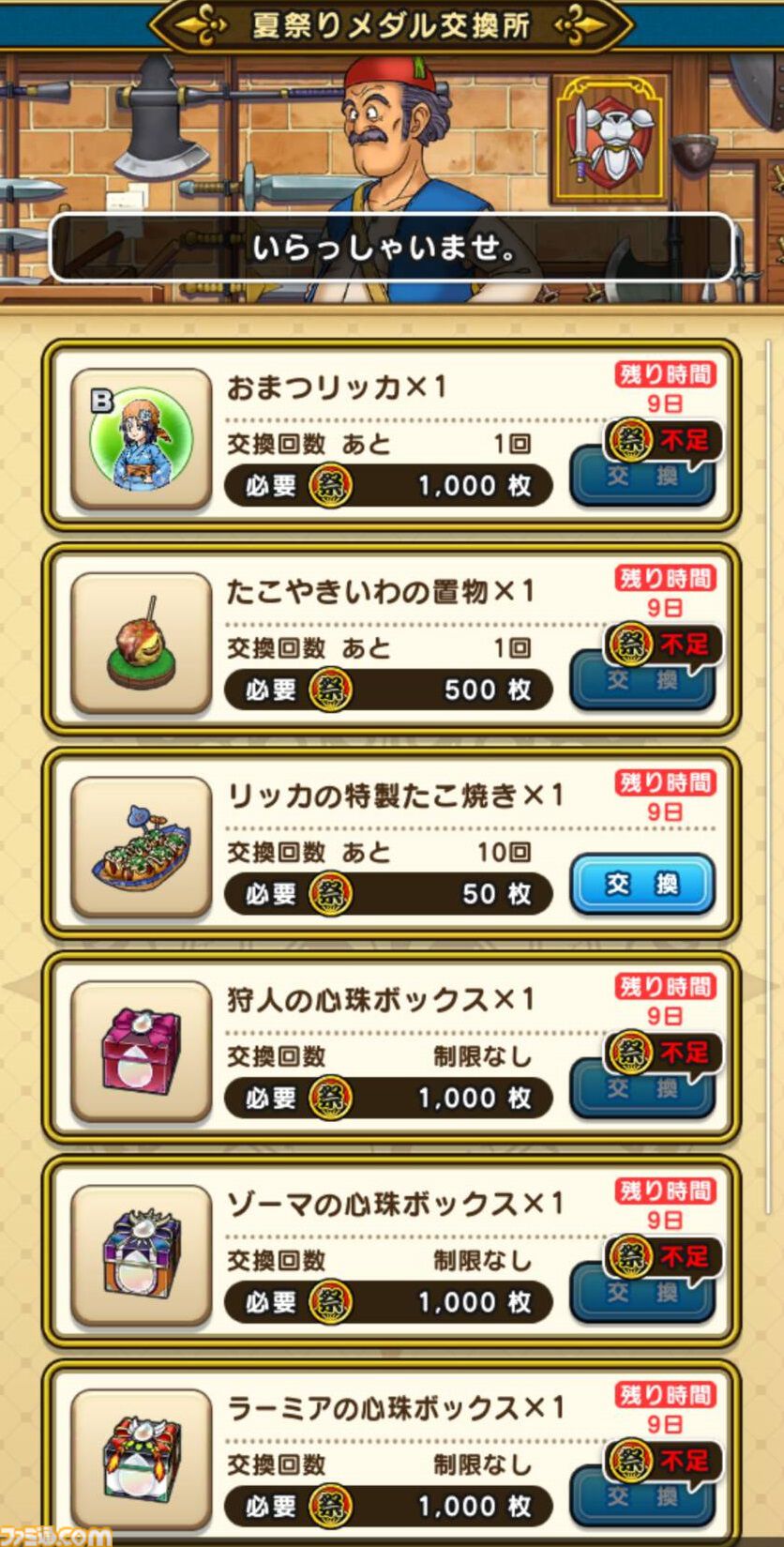Click the shield trophy plaque on the wall
The height and width of the screenshot is (1547, 784).
tap(607, 131)
